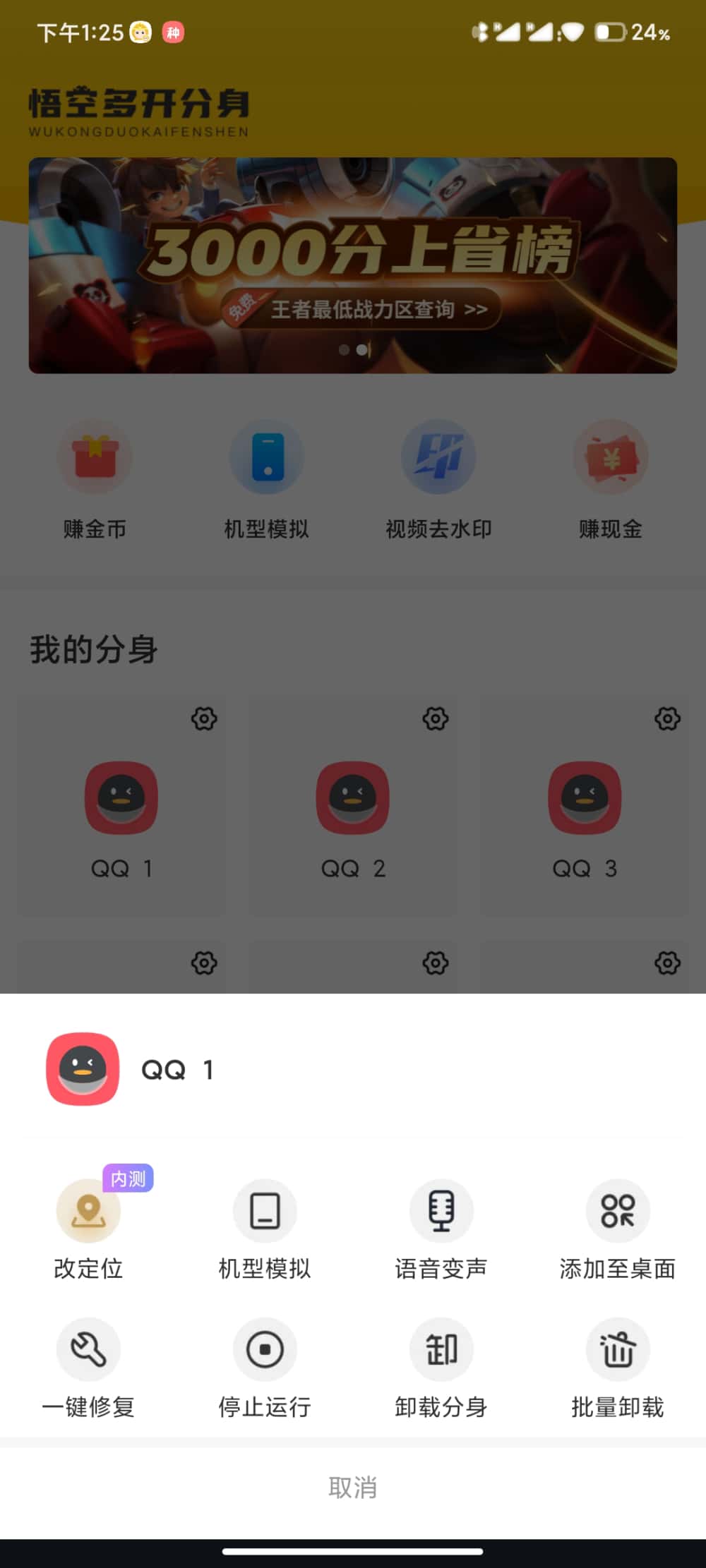
Task: Switch banner to the second carousel dot
Action: click(x=362, y=349)
